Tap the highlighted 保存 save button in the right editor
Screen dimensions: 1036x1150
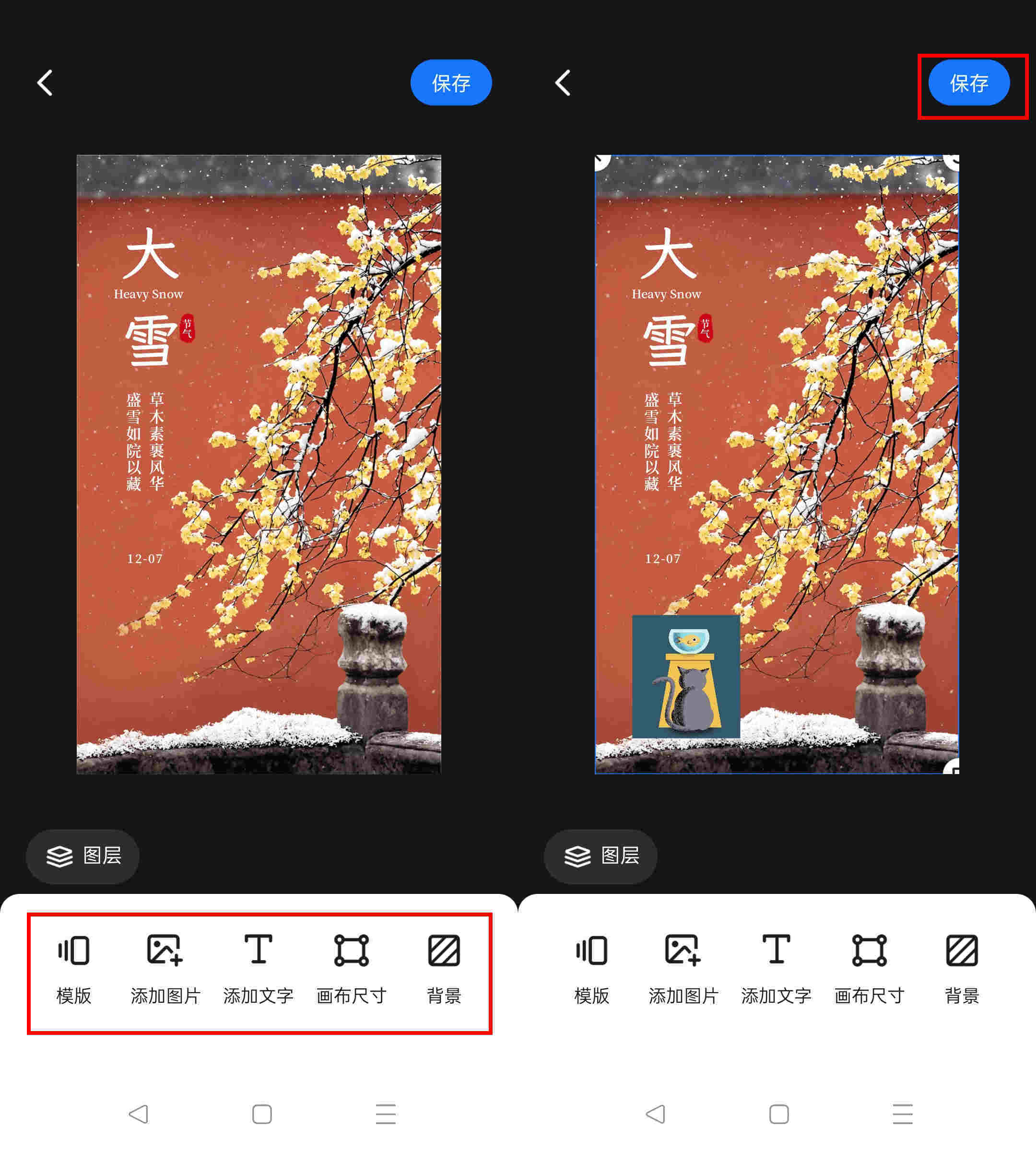tap(968, 82)
